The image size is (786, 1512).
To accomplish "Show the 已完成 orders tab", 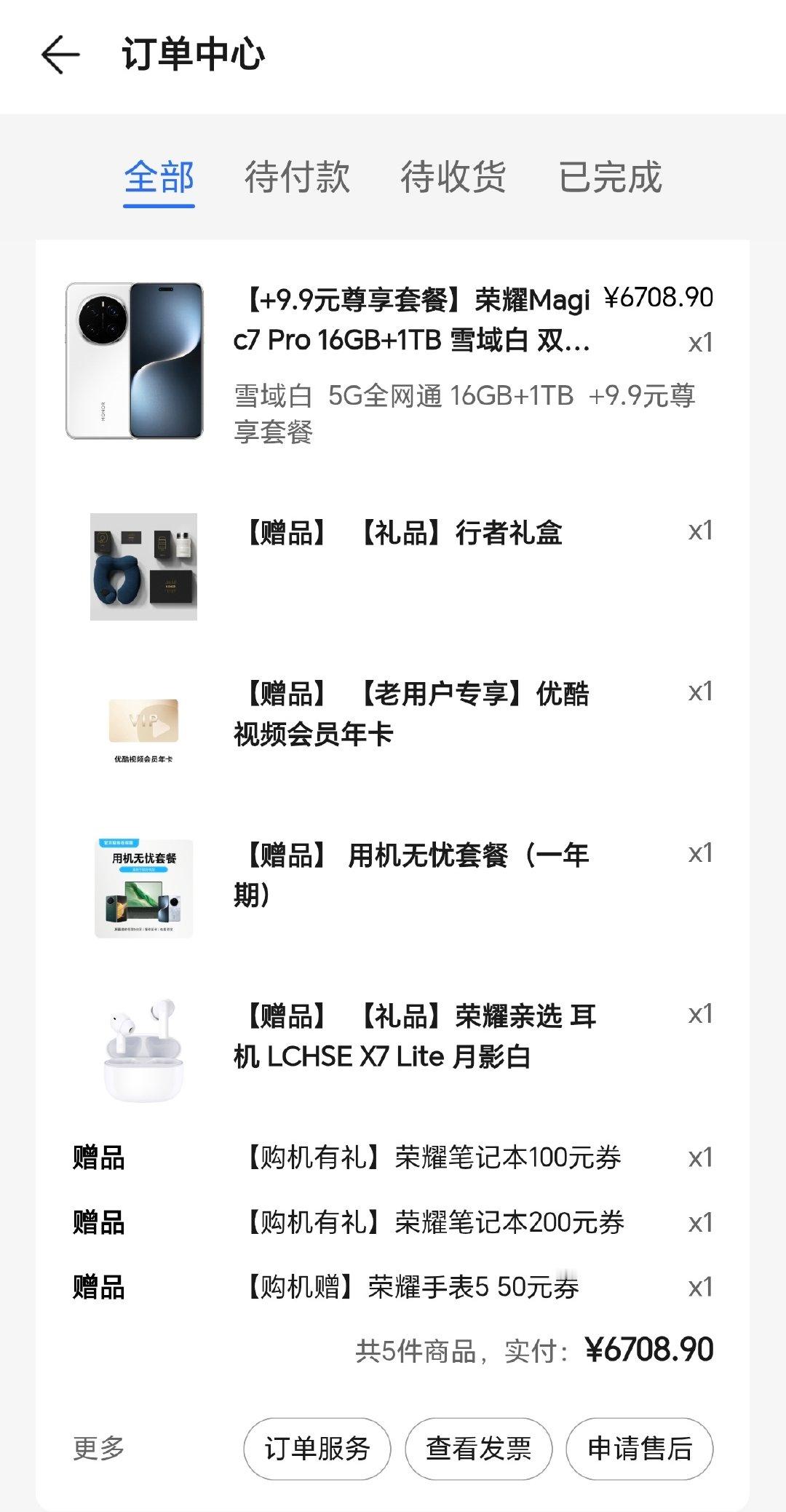I will point(610,177).
